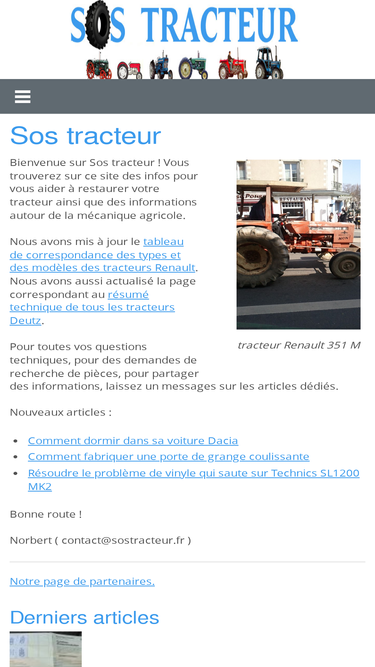Open the Renault tractor types correspondence table link
Viewport: 375px width, 667px height.
pyautogui.click(x=102, y=255)
